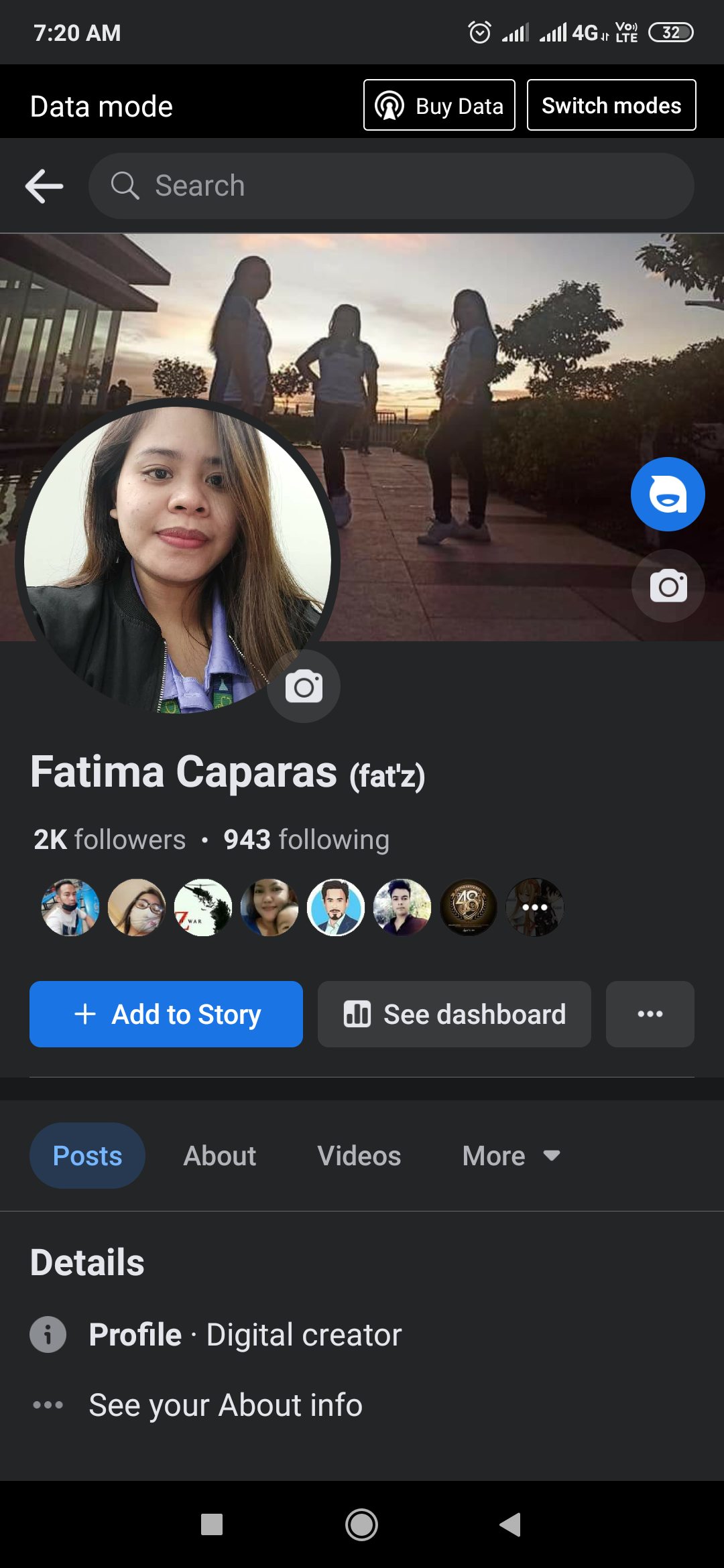This screenshot has width=724, height=1568.
Task: Tap Add to Story
Action: (166, 1015)
